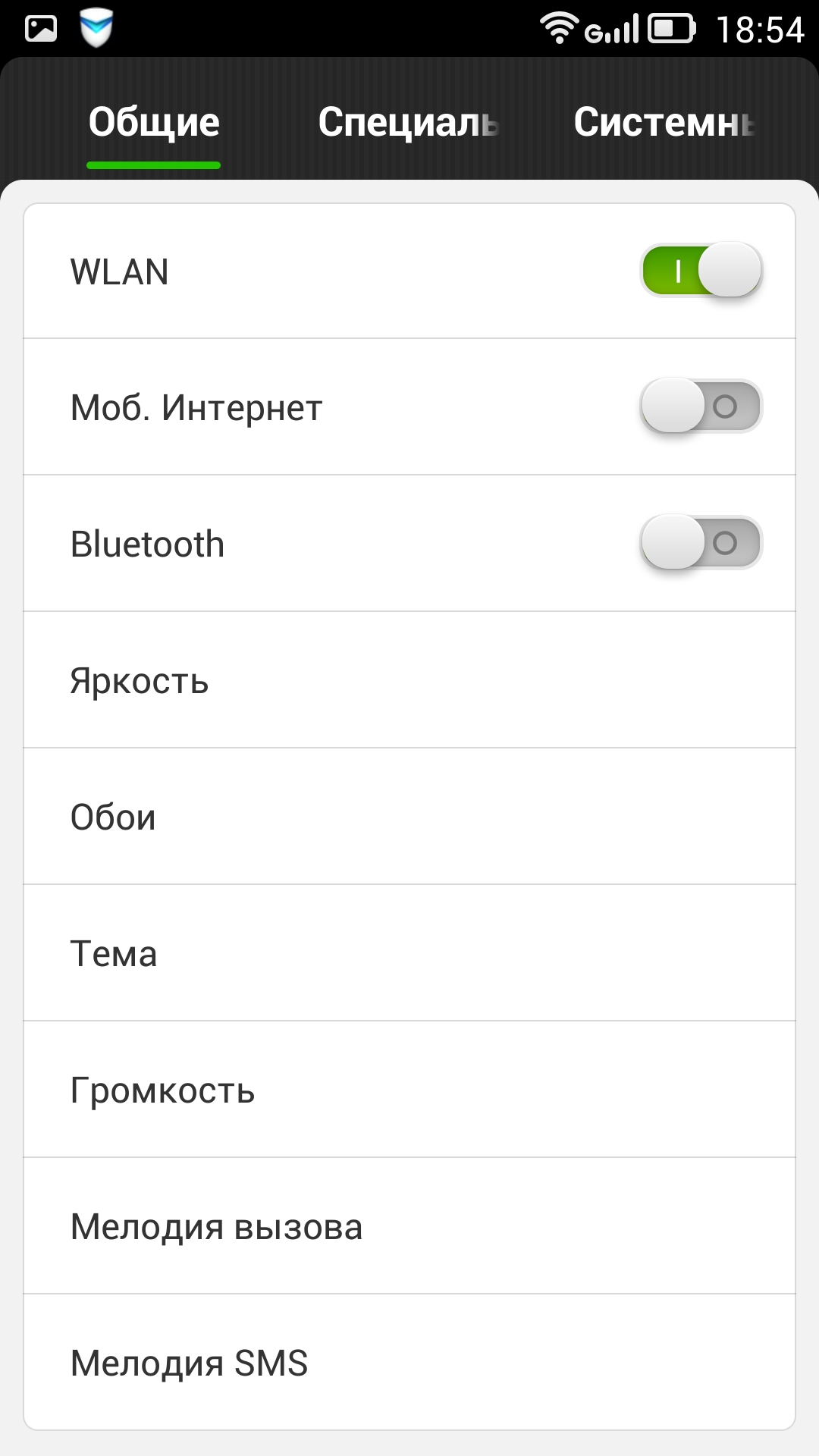Image resolution: width=819 pixels, height=1456 pixels.
Task: Open Яркость settings
Action: point(409,680)
